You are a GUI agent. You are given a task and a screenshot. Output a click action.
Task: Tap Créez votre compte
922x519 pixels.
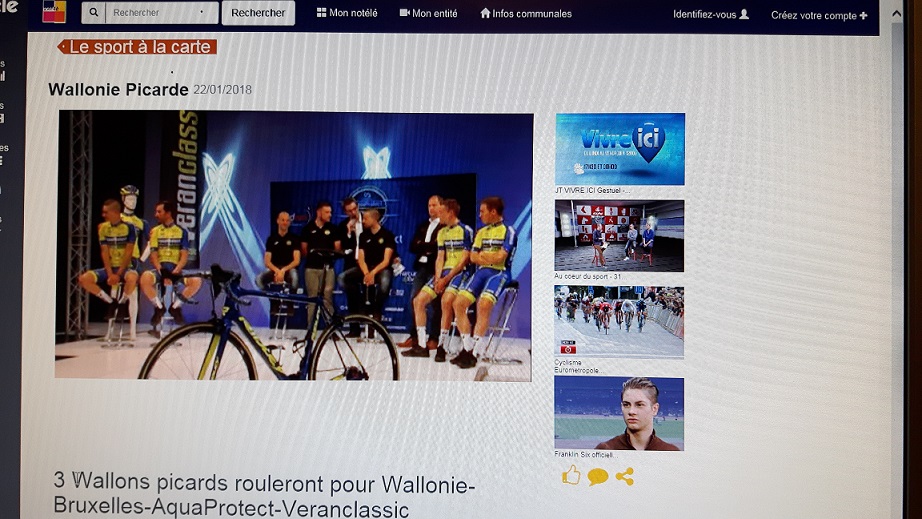click(818, 15)
